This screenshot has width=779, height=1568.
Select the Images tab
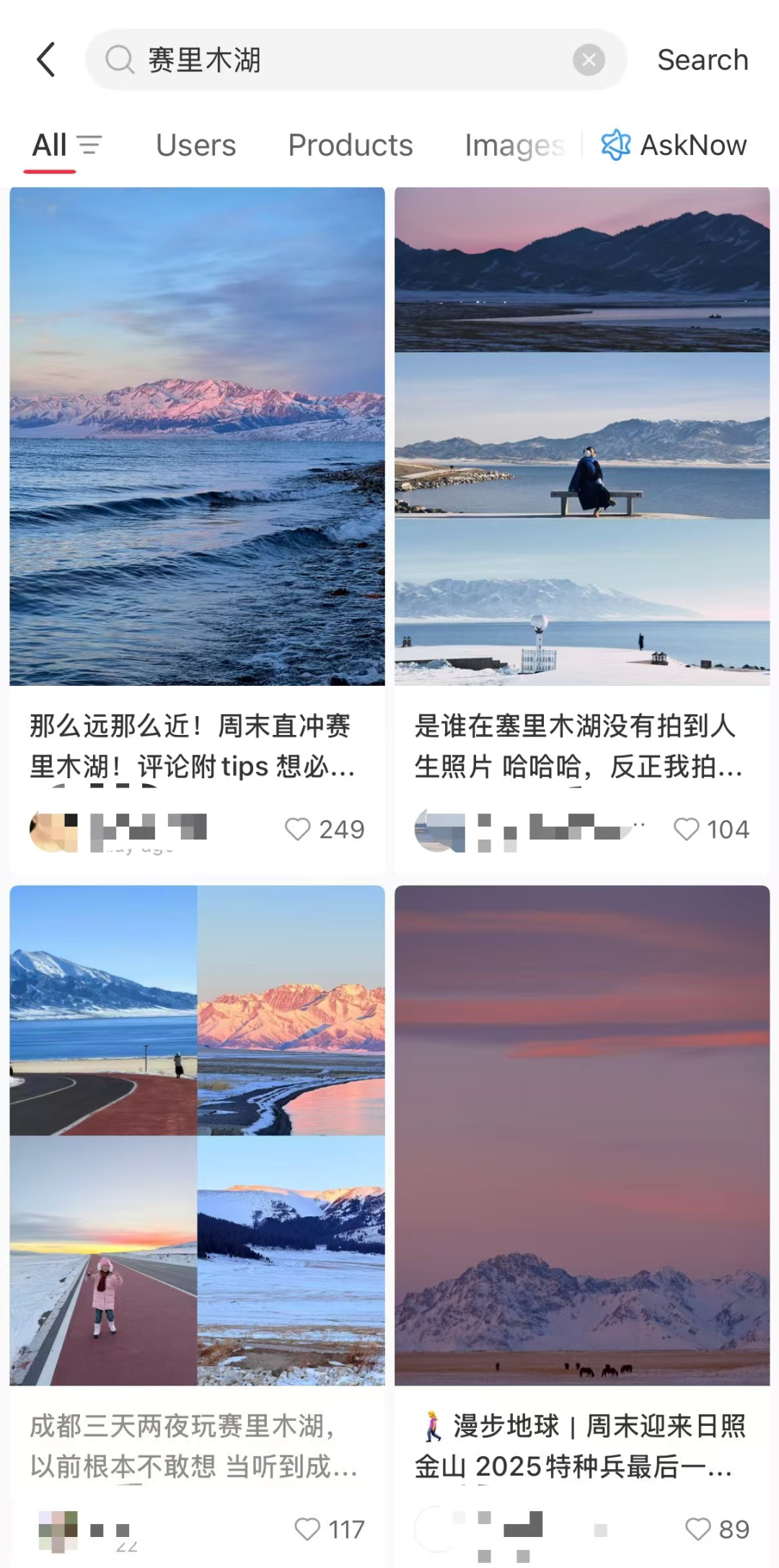[x=515, y=144]
